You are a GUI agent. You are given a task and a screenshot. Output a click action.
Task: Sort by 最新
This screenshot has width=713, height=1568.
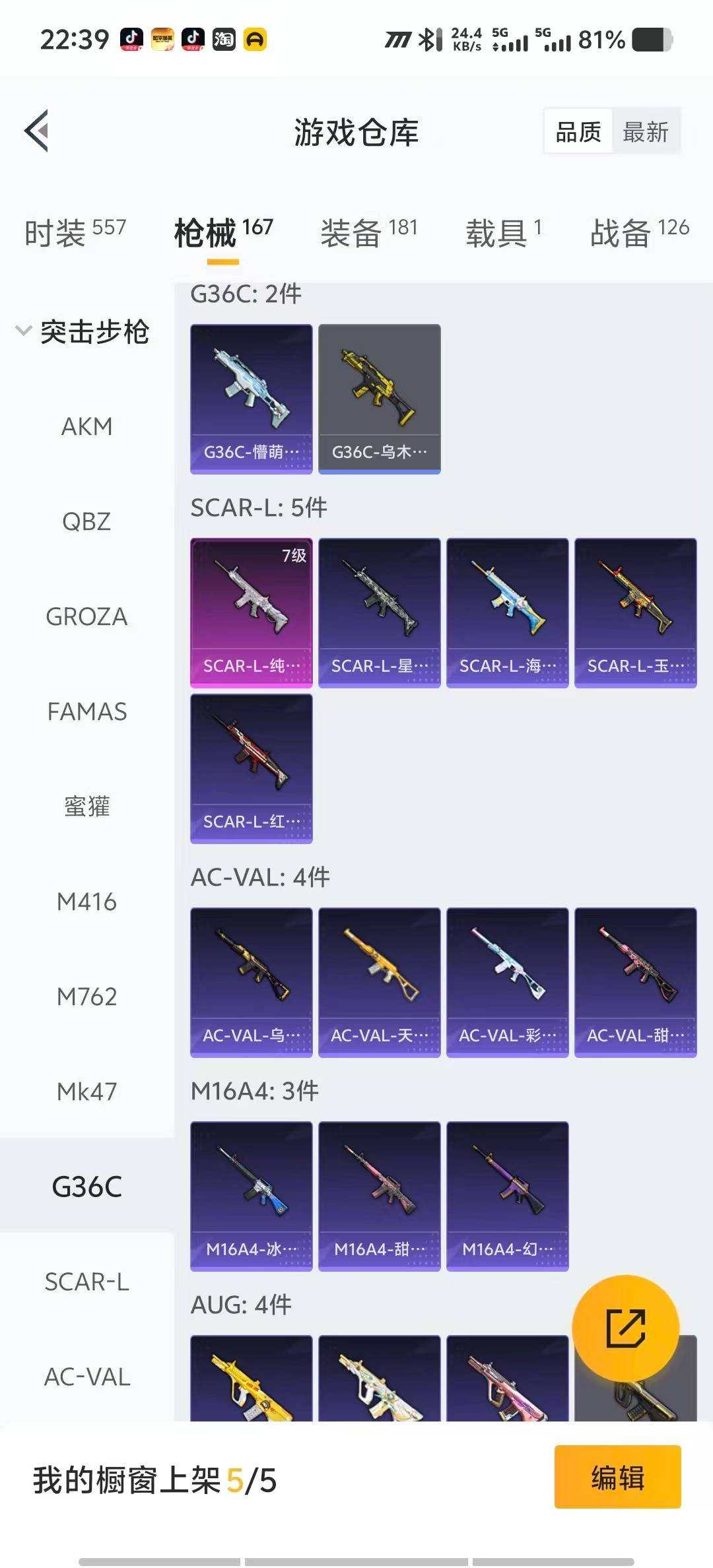click(645, 132)
